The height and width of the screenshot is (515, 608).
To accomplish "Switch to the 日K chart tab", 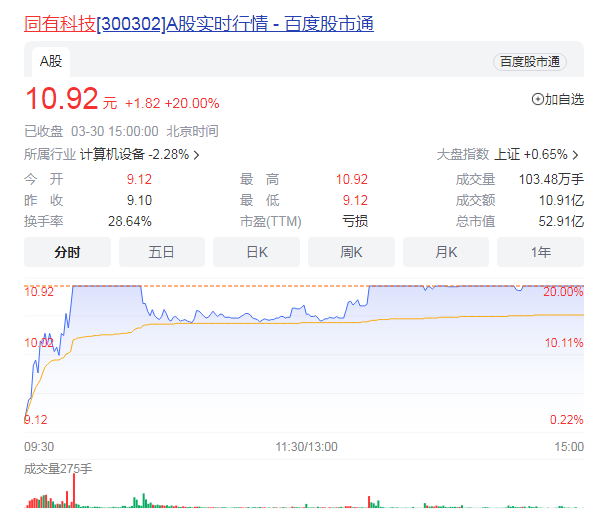I will click(257, 252).
